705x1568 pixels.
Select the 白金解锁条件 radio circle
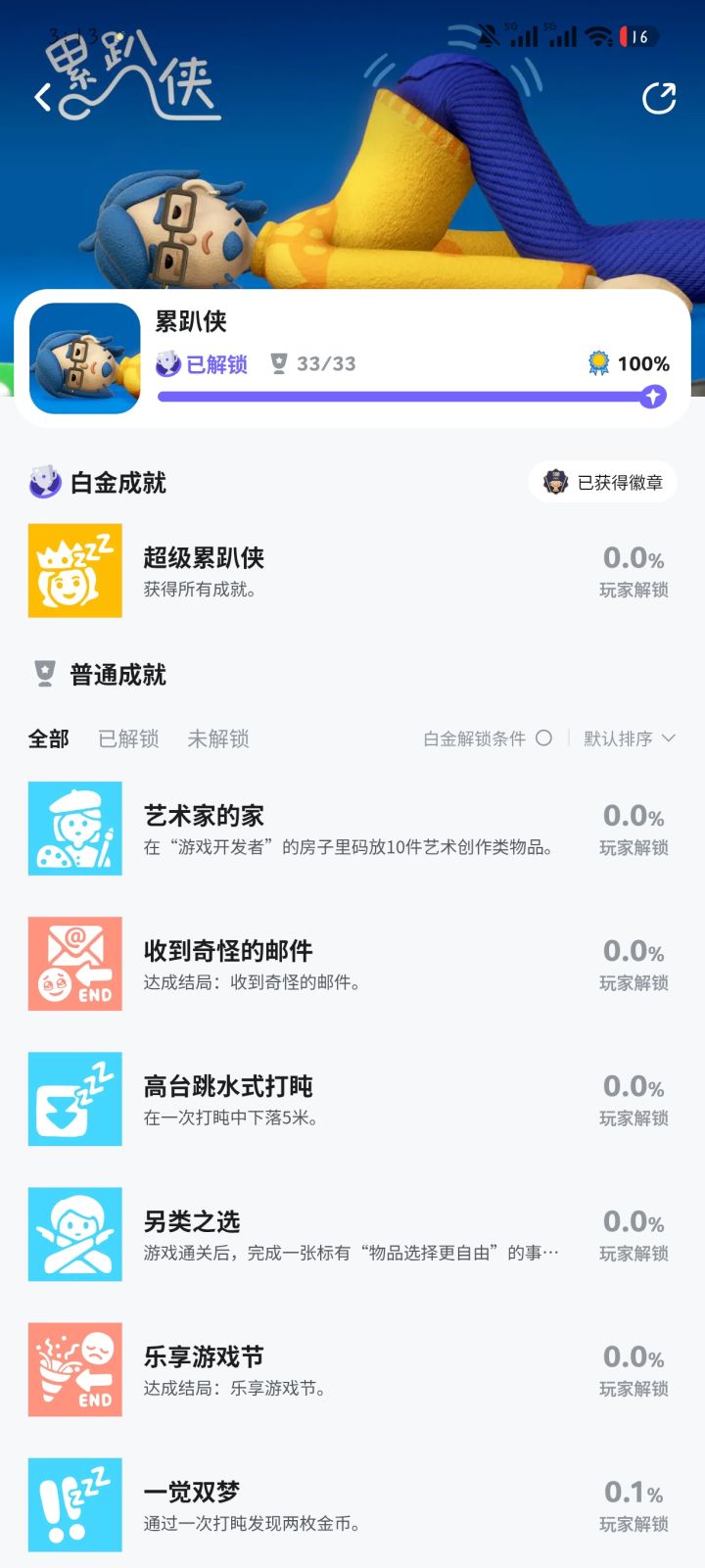tap(544, 738)
